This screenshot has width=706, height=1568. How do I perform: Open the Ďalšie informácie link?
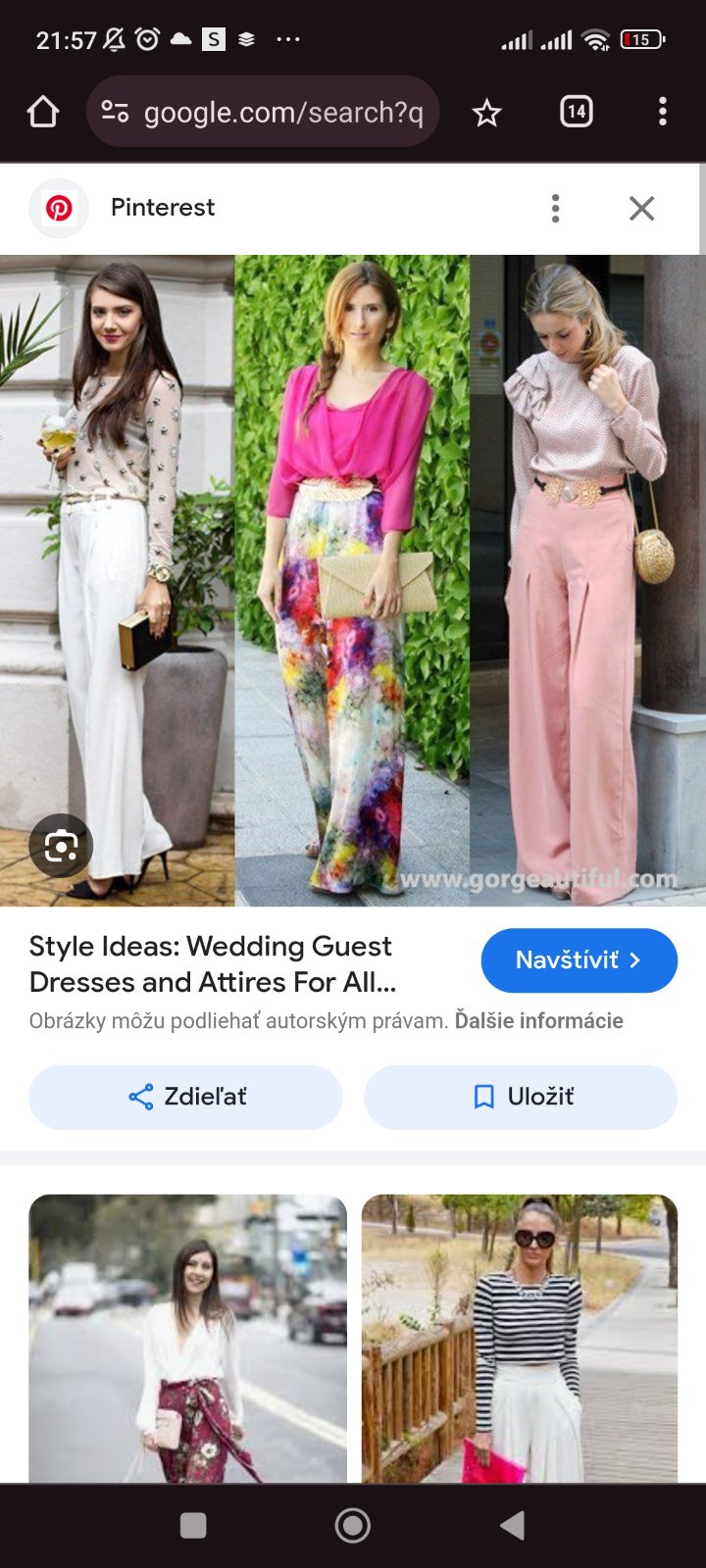coord(538,1021)
